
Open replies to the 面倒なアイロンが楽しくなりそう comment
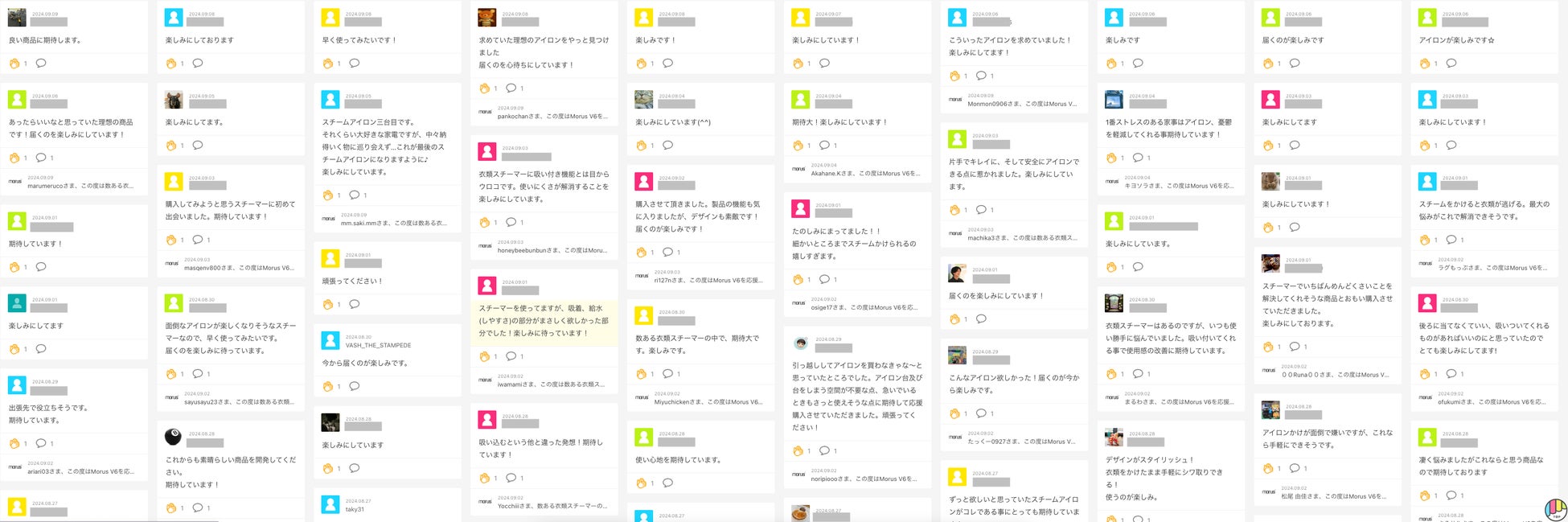tap(198, 374)
